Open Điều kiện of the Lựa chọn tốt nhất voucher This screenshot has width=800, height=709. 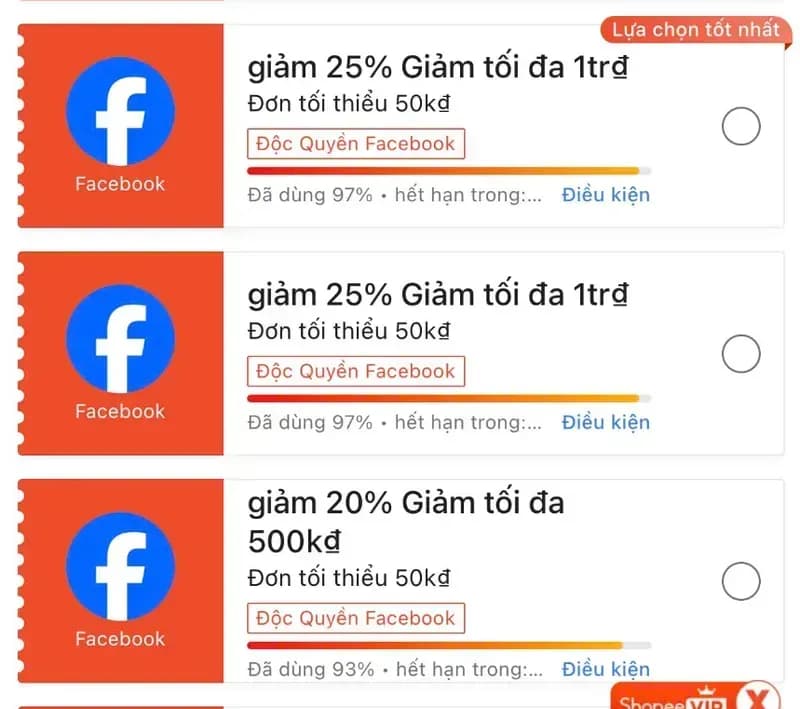click(605, 194)
